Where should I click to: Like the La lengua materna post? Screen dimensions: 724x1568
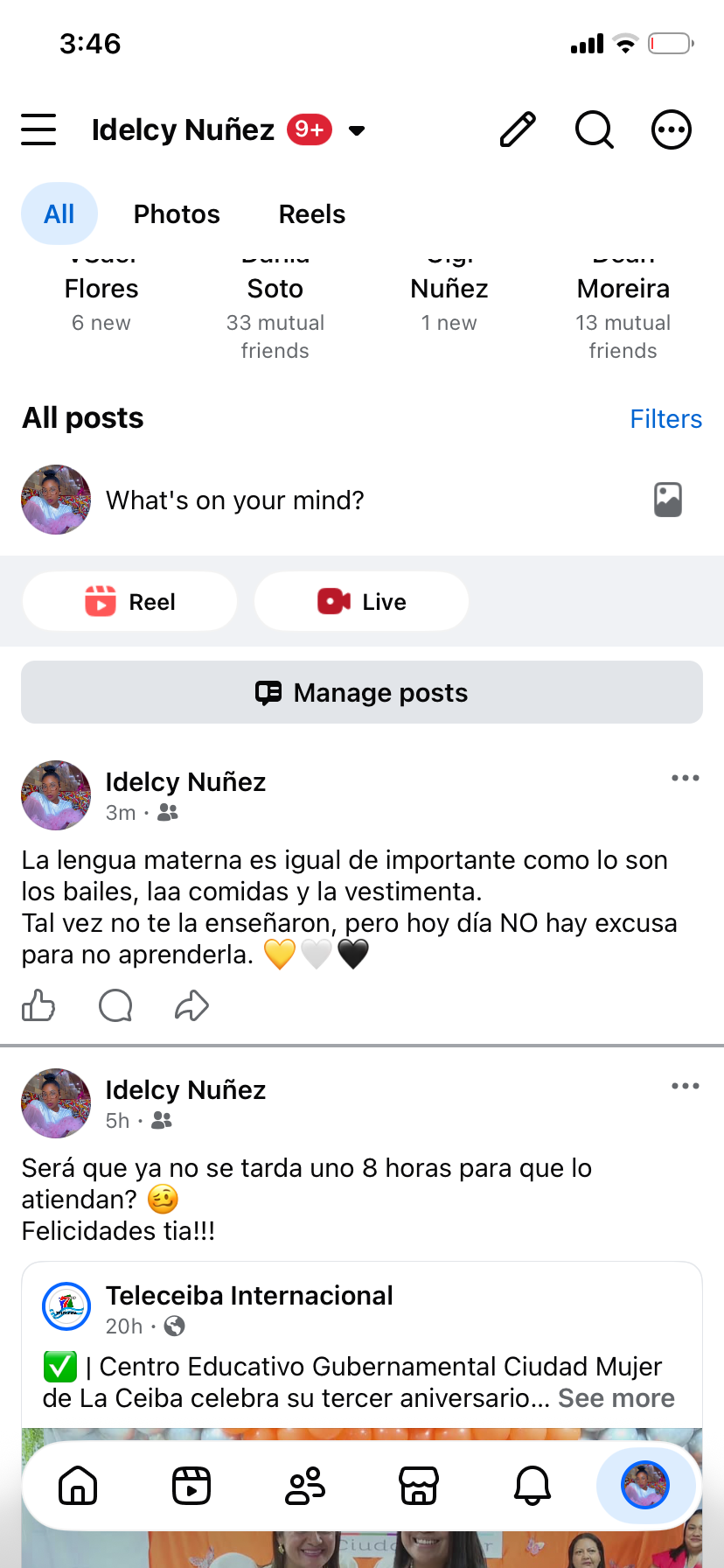tap(38, 1005)
